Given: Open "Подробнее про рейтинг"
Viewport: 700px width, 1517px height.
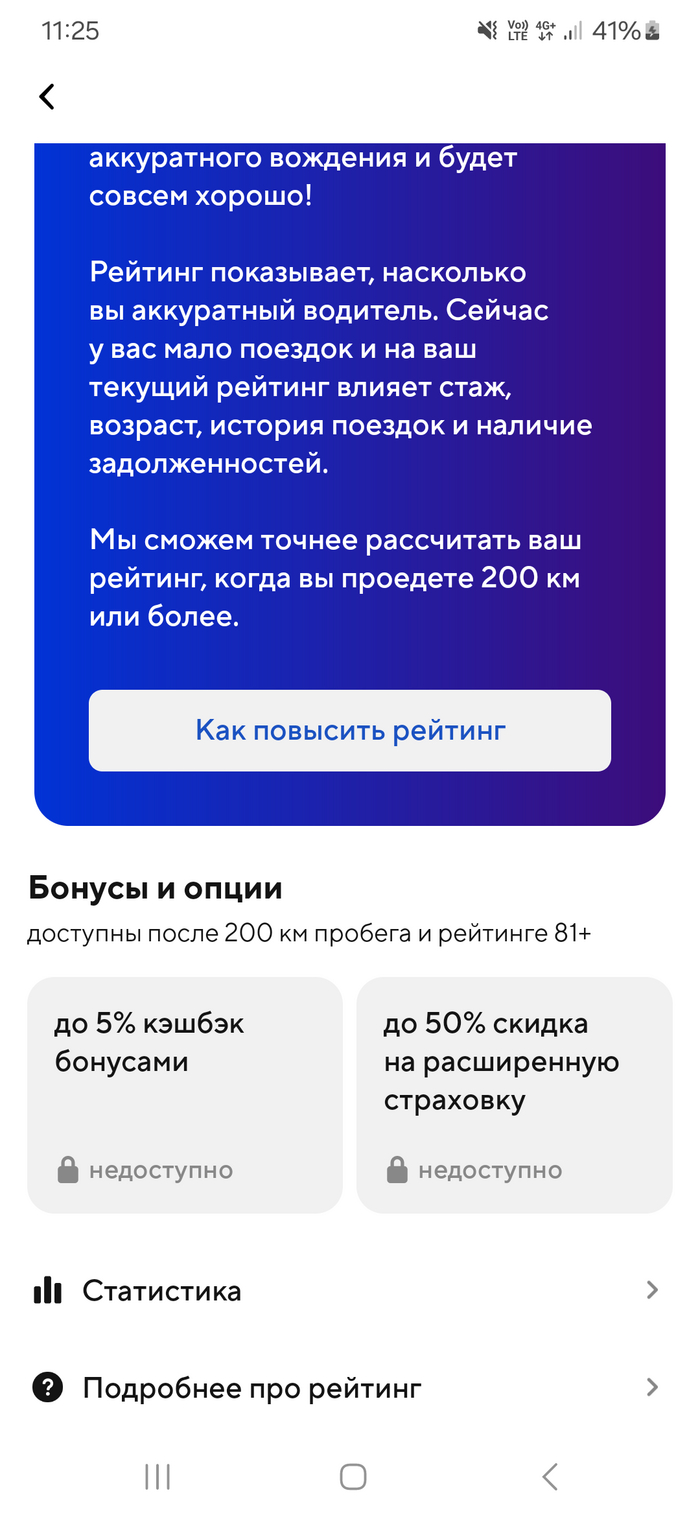Looking at the screenshot, I should click(x=350, y=1388).
